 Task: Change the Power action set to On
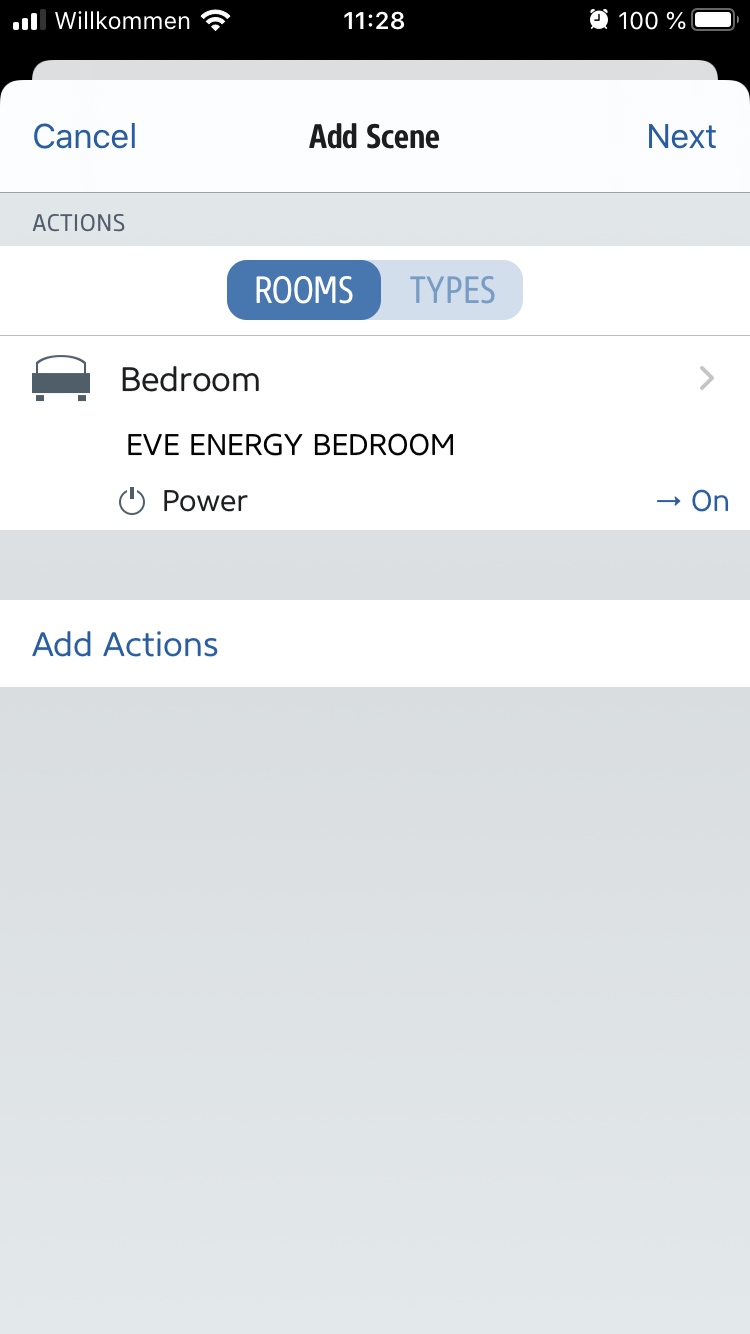(x=375, y=501)
